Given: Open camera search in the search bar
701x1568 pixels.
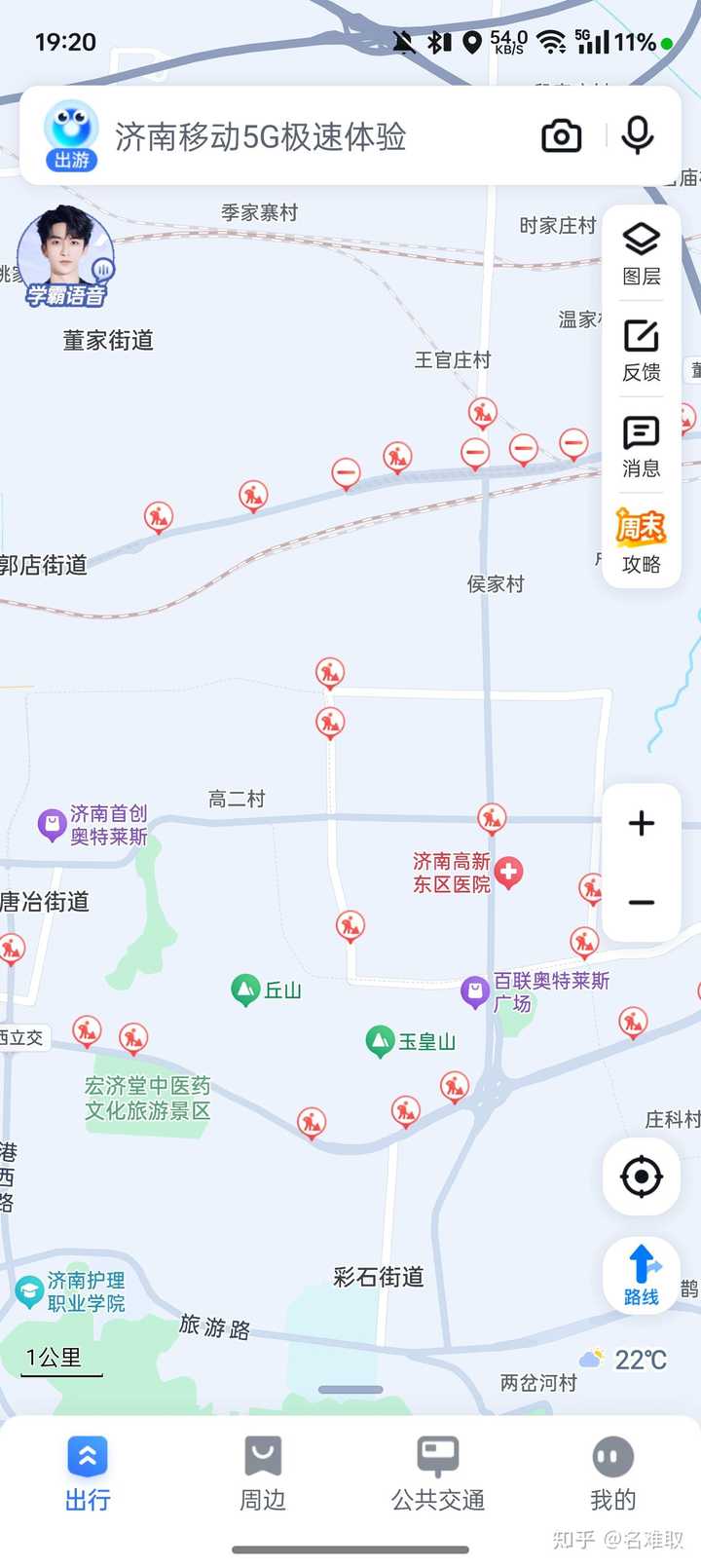Looking at the screenshot, I should [561, 136].
